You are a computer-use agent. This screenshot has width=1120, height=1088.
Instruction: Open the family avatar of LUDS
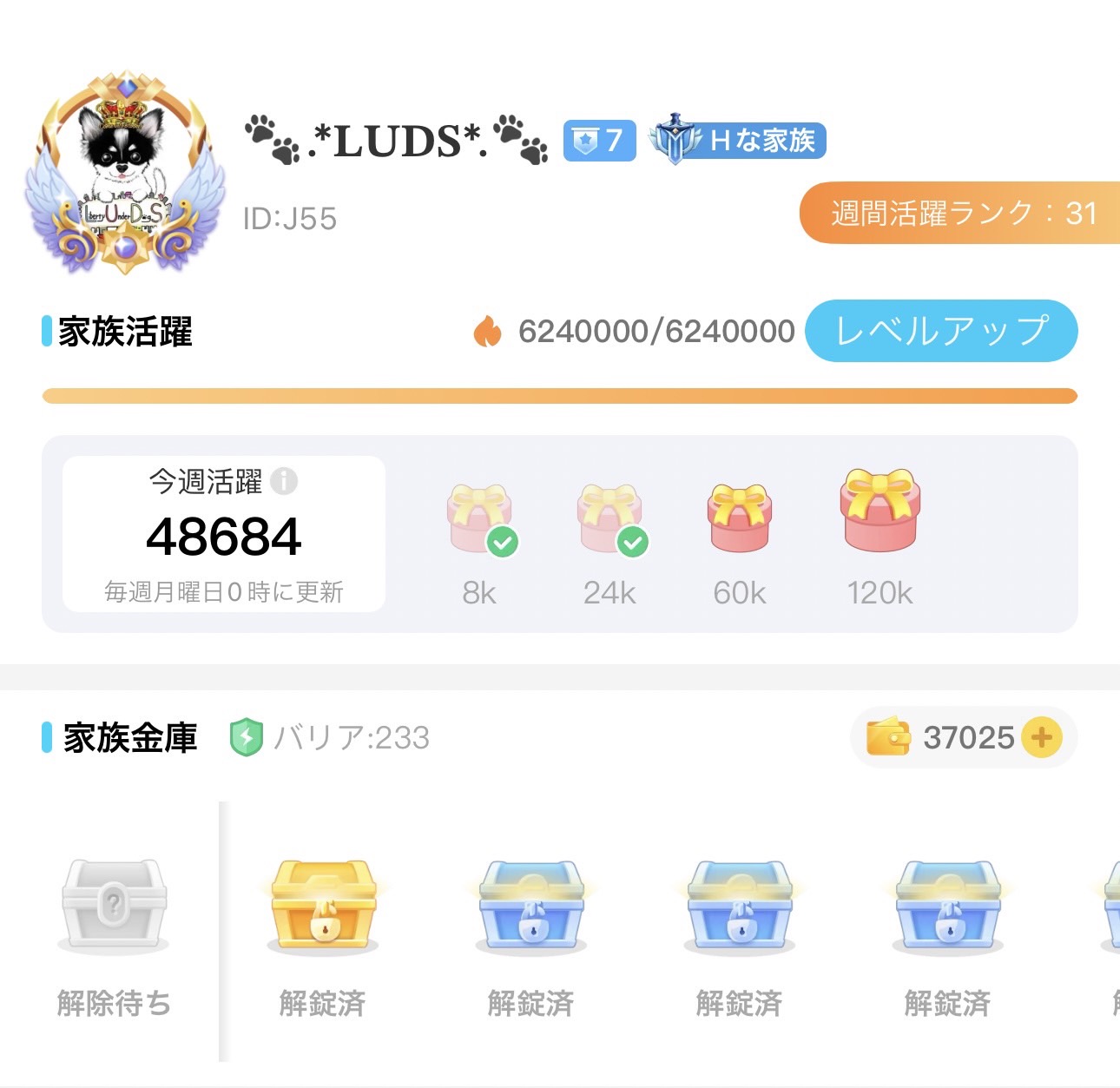coord(126,174)
